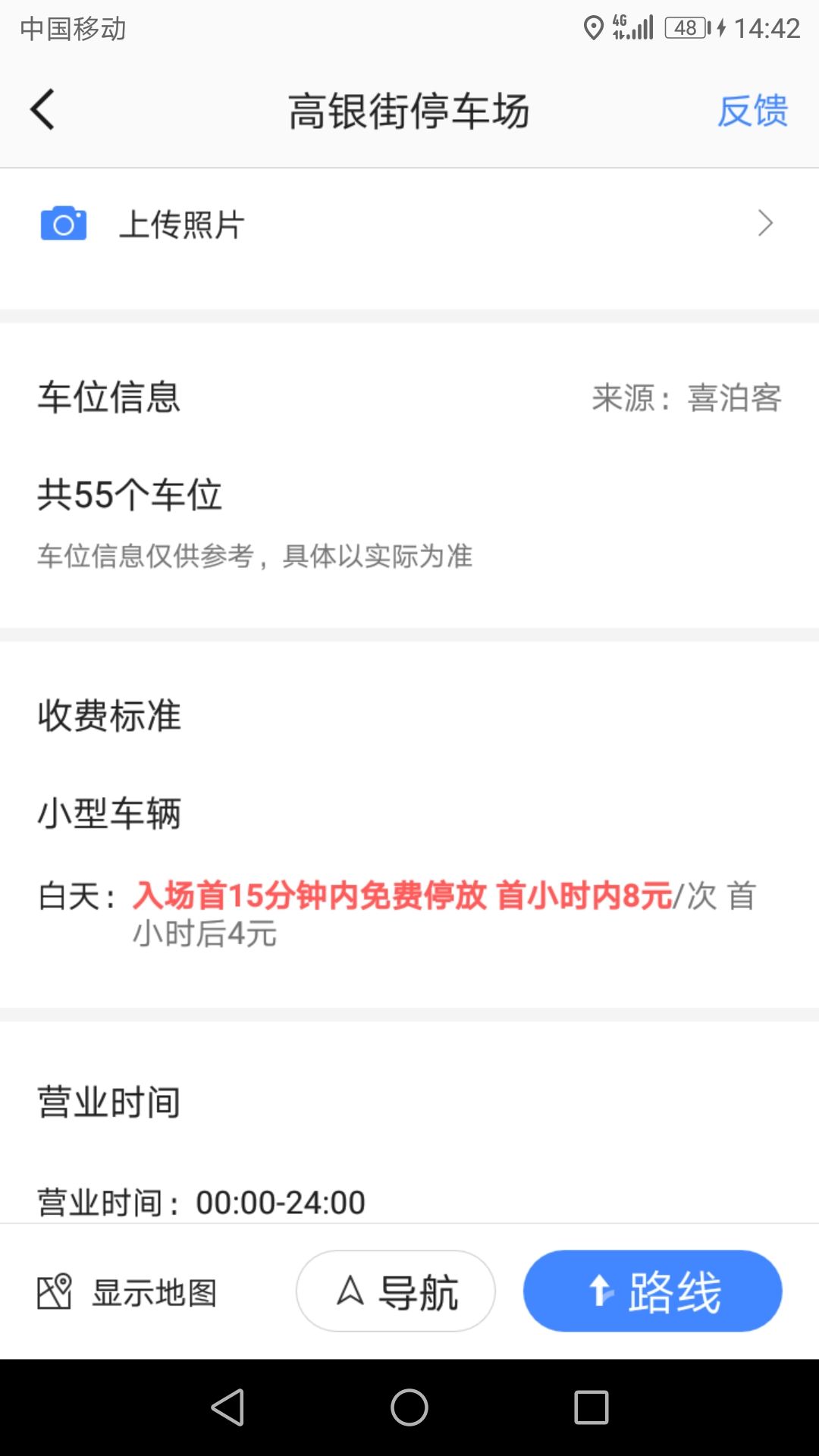Open the 上传照片 row
The width and height of the screenshot is (819, 1456).
(x=409, y=224)
